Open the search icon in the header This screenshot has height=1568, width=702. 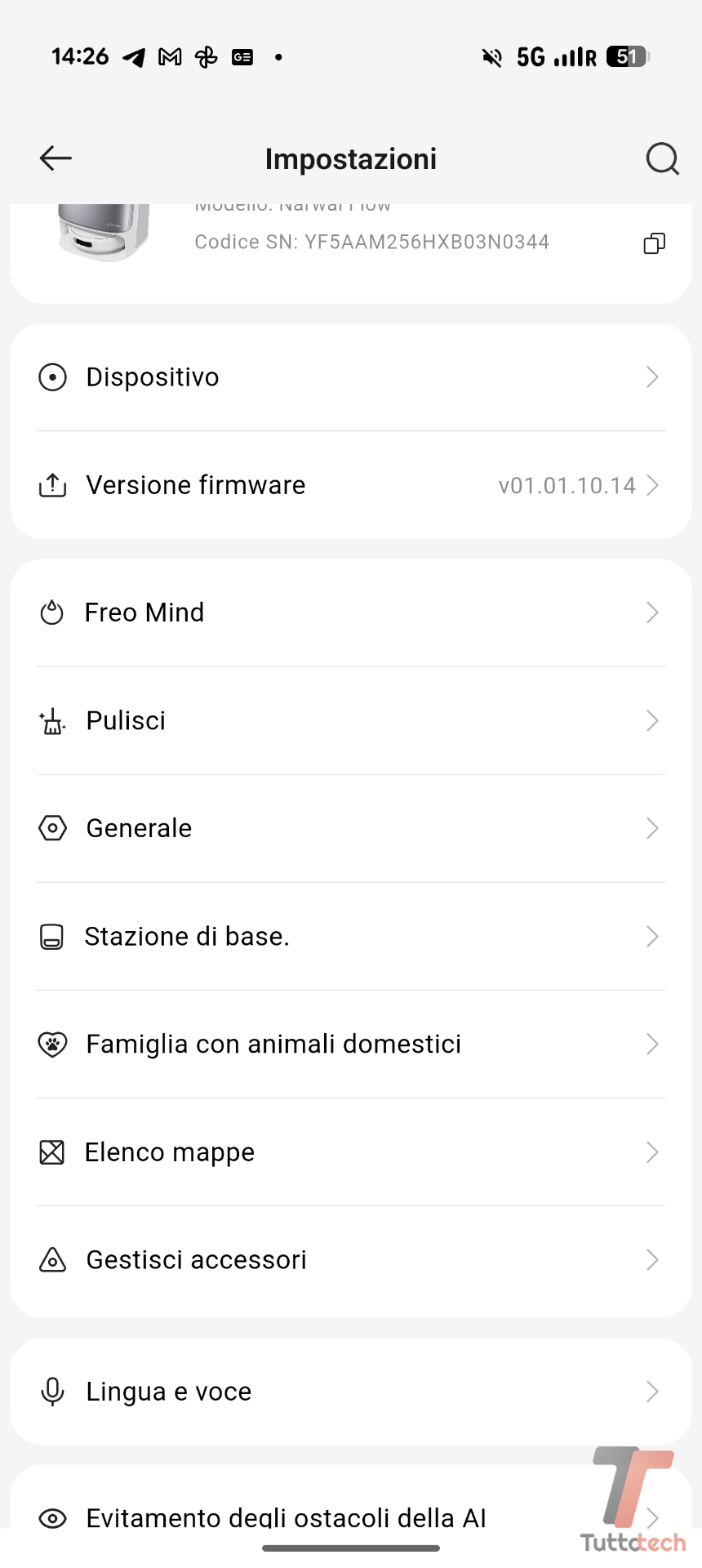coord(662,158)
